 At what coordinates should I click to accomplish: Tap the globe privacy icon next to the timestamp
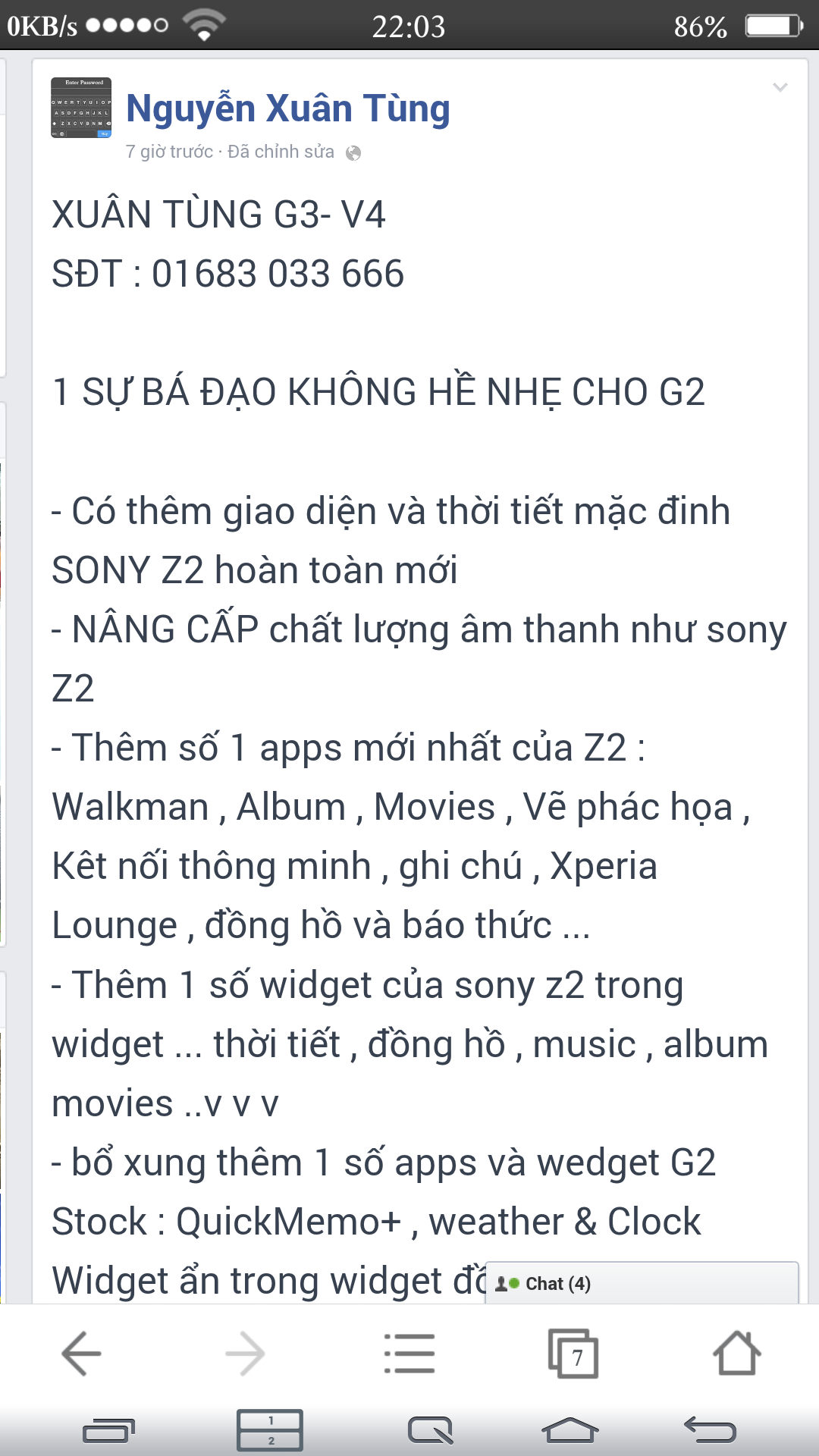[x=353, y=151]
